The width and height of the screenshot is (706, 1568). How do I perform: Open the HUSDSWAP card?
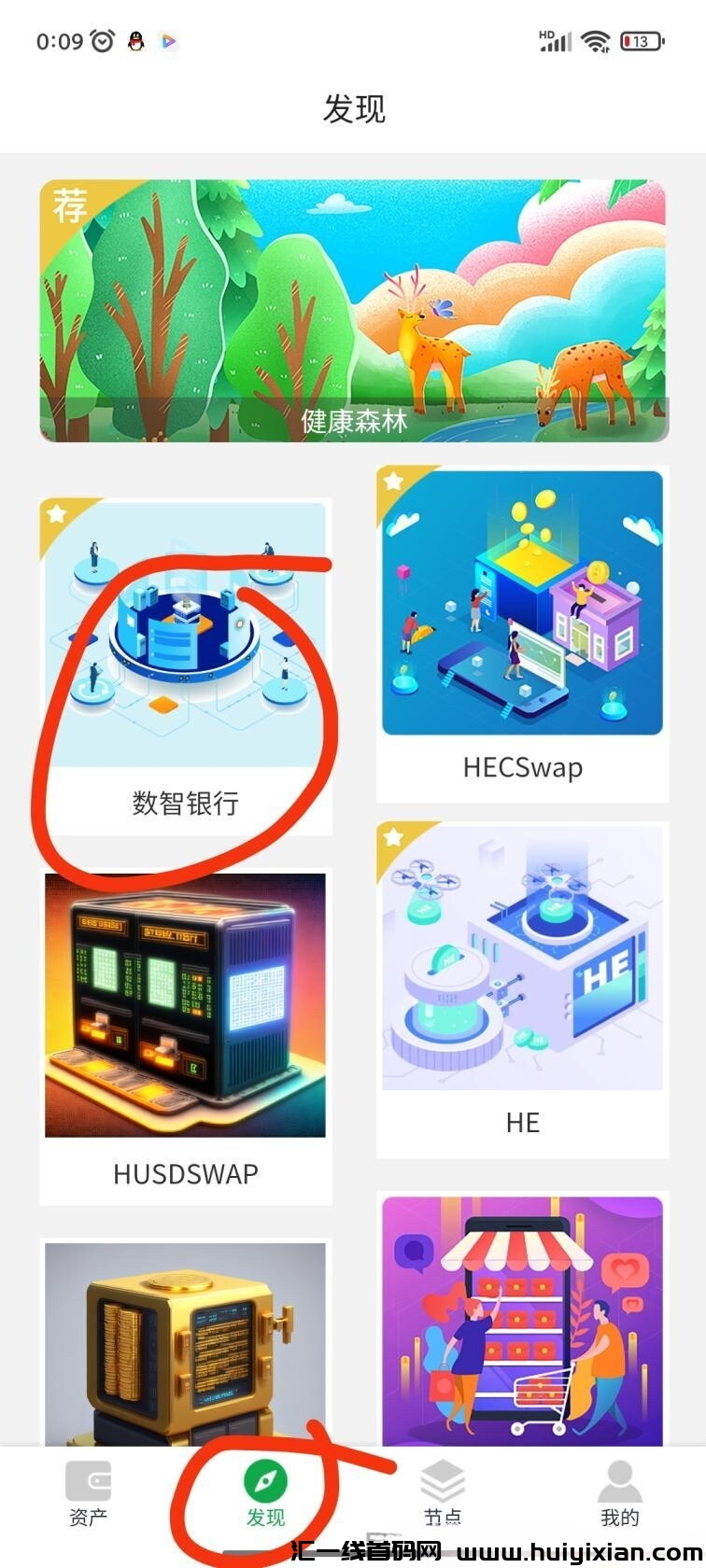point(185,1036)
